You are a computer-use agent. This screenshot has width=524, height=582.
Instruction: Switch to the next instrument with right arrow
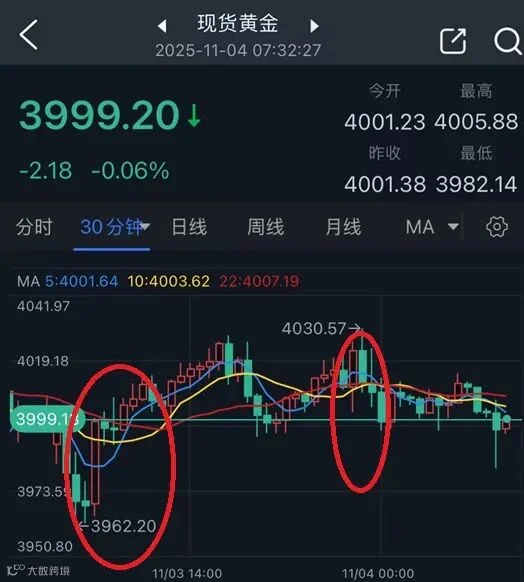(x=314, y=26)
